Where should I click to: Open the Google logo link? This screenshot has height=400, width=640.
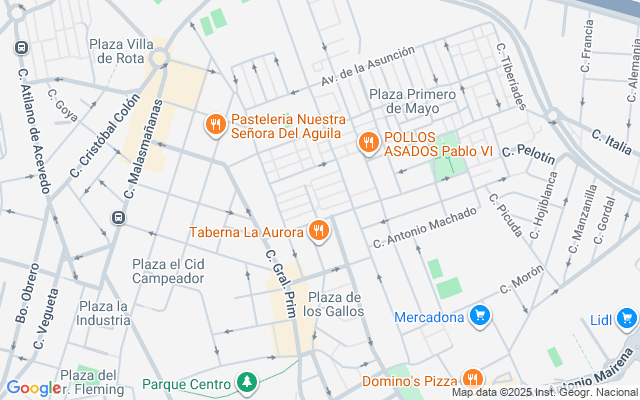(33, 388)
